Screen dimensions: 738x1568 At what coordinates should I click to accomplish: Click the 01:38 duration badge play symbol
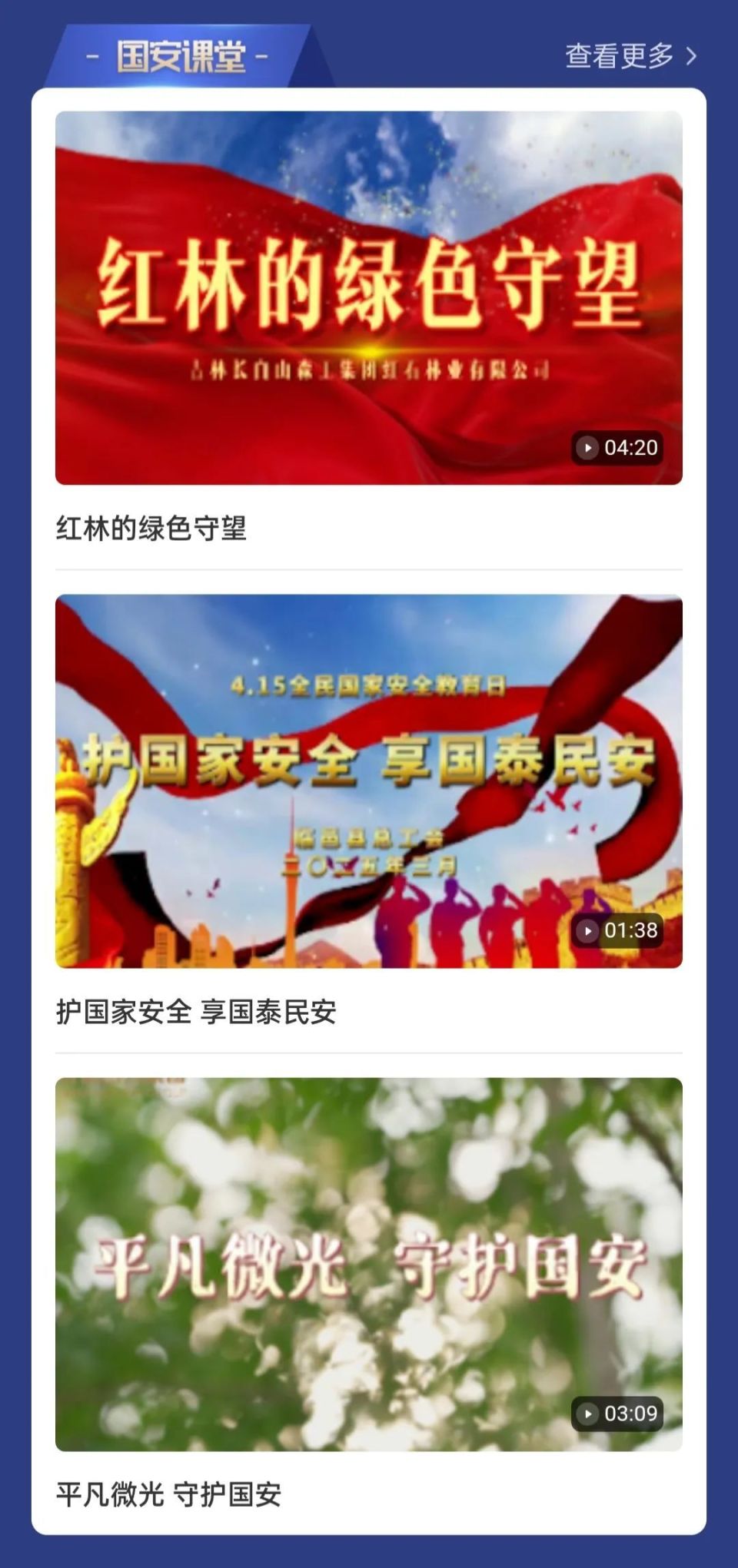589,930
